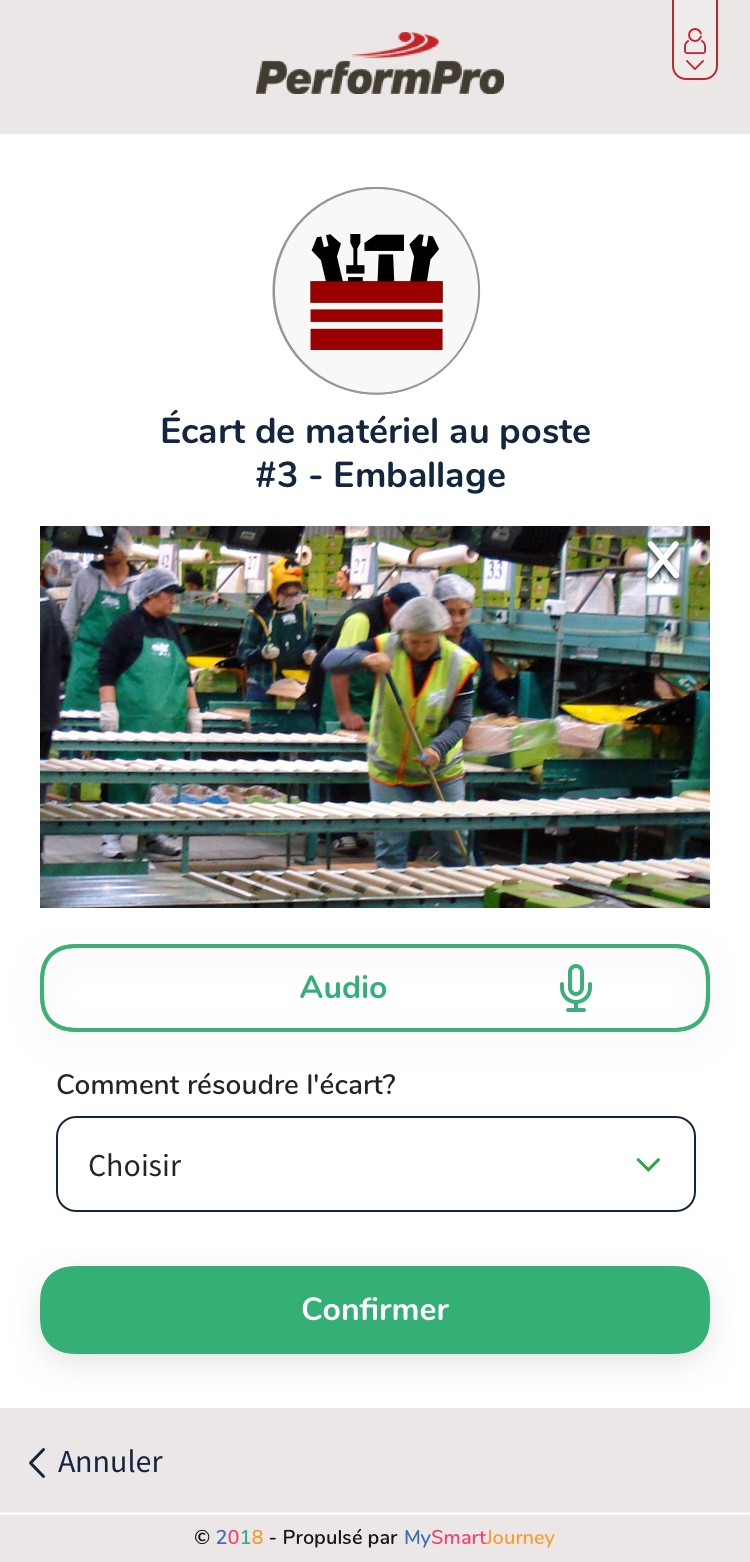The width and height of the screenshot is (750, 1562).
Task: Remove the attached photo with the X
Action: [663, 561]
